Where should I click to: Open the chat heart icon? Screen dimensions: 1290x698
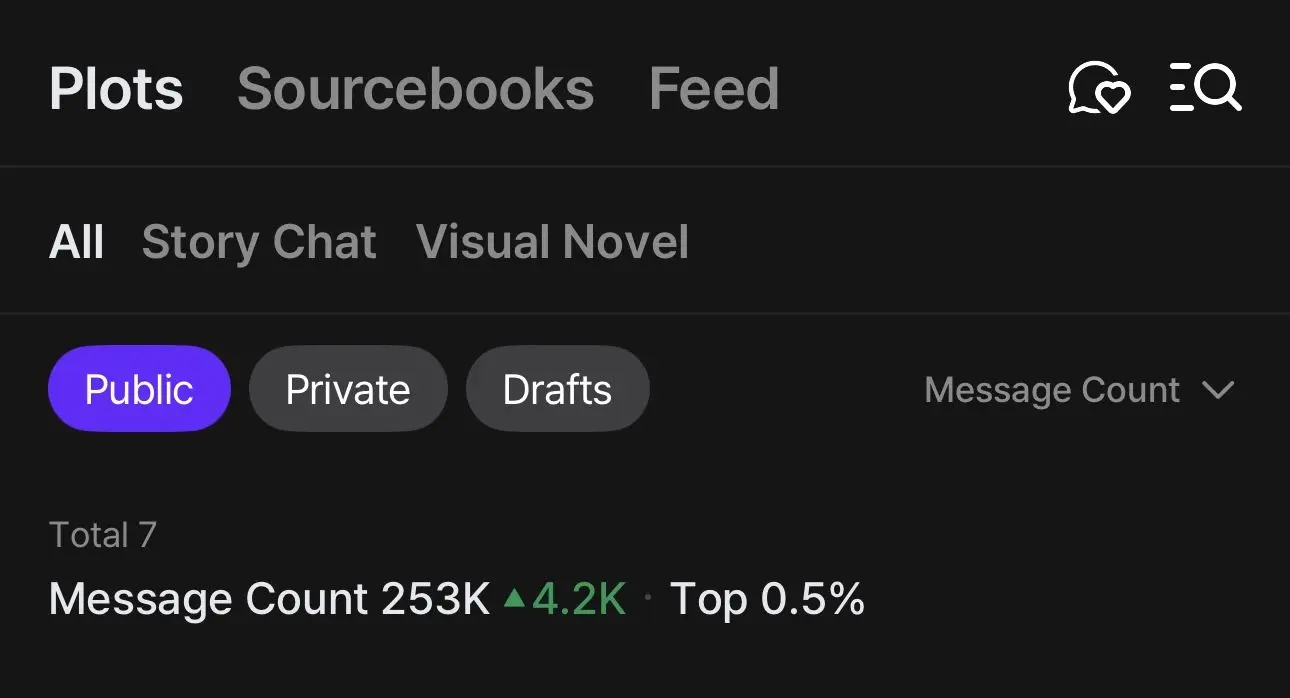pos(1099,88)
